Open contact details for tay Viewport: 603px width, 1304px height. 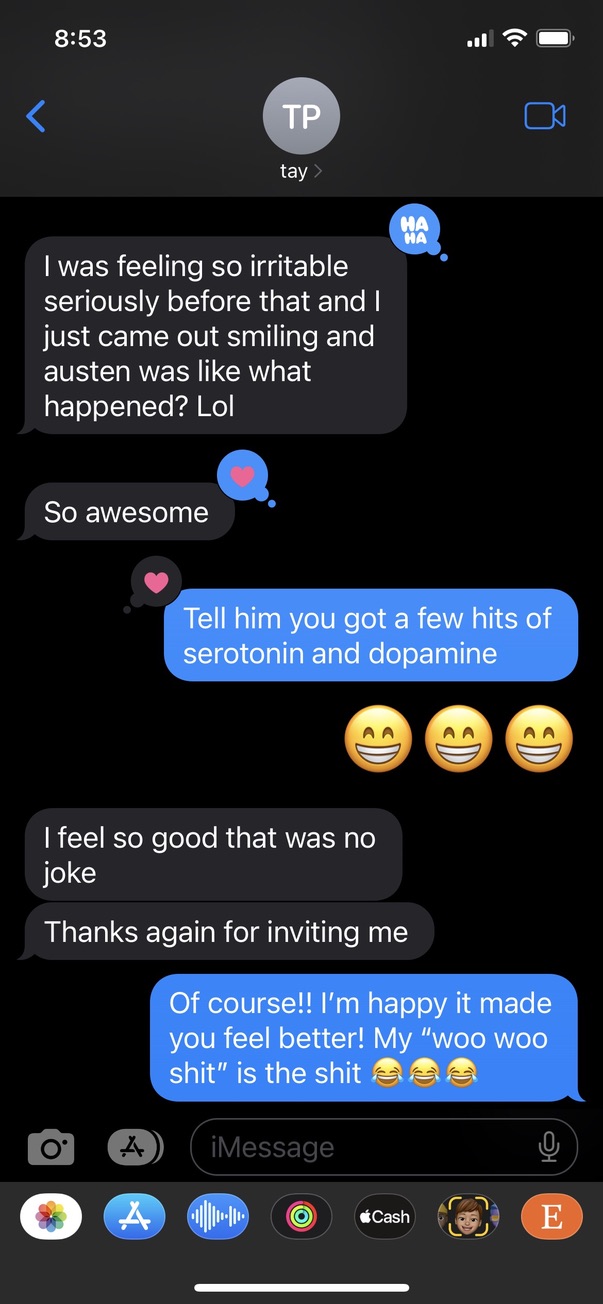[x=301, y=130]
